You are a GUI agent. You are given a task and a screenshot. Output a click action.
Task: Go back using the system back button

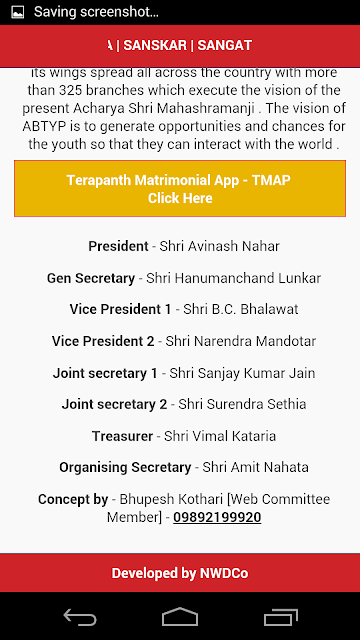click(x=80, y=616)
